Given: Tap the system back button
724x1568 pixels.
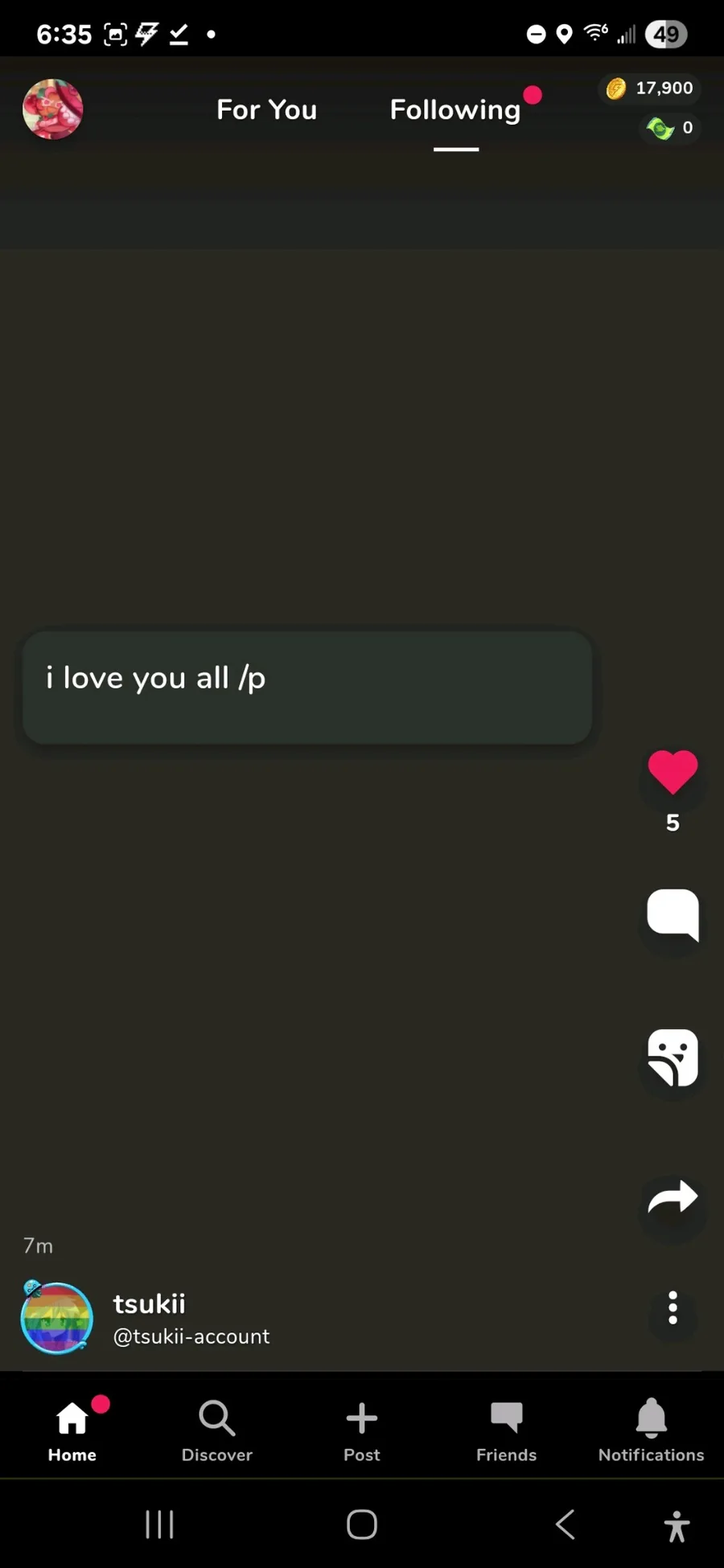Looking at the screenshot, I should point(565,1524).
